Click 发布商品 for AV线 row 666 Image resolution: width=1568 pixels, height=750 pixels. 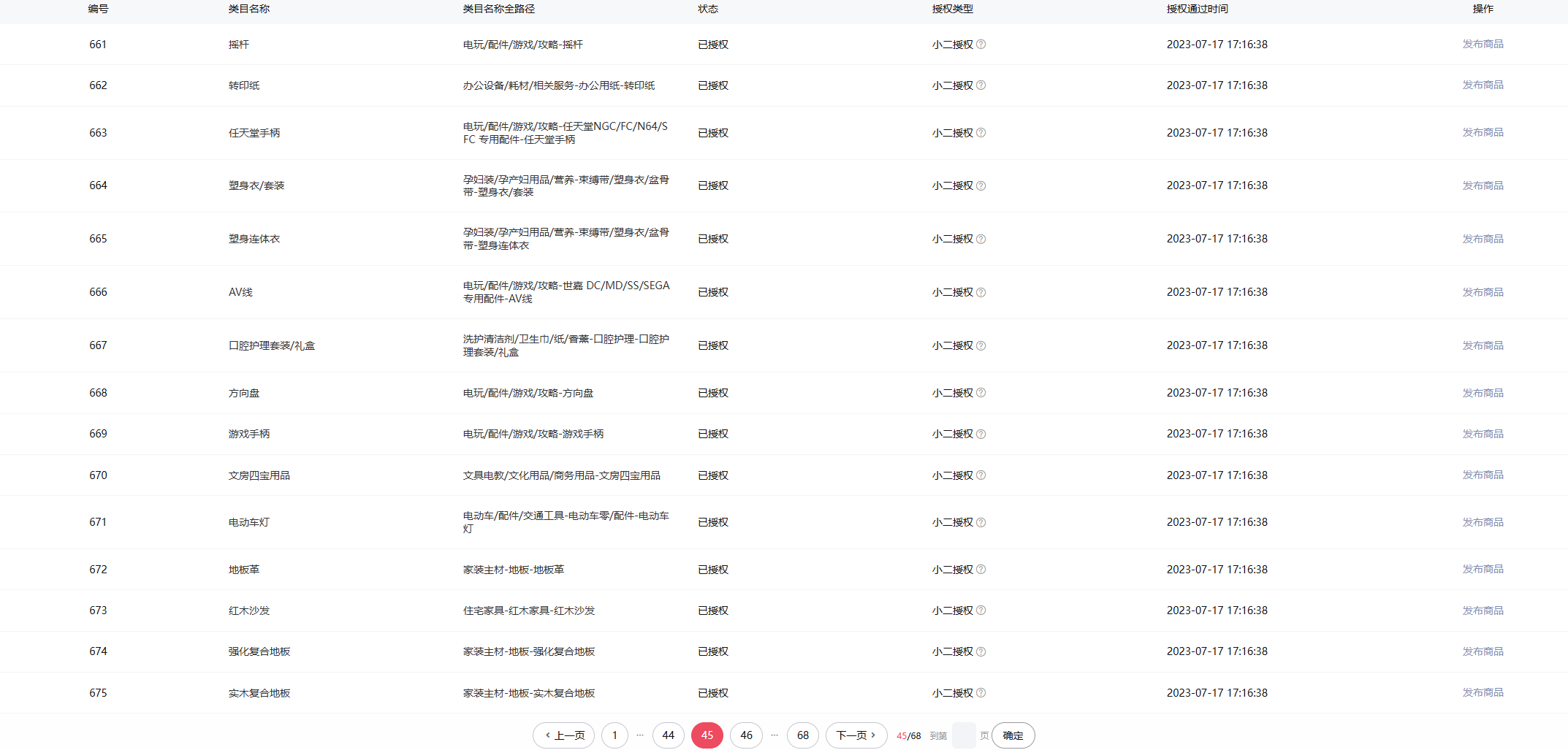(x=1483, y=292)
